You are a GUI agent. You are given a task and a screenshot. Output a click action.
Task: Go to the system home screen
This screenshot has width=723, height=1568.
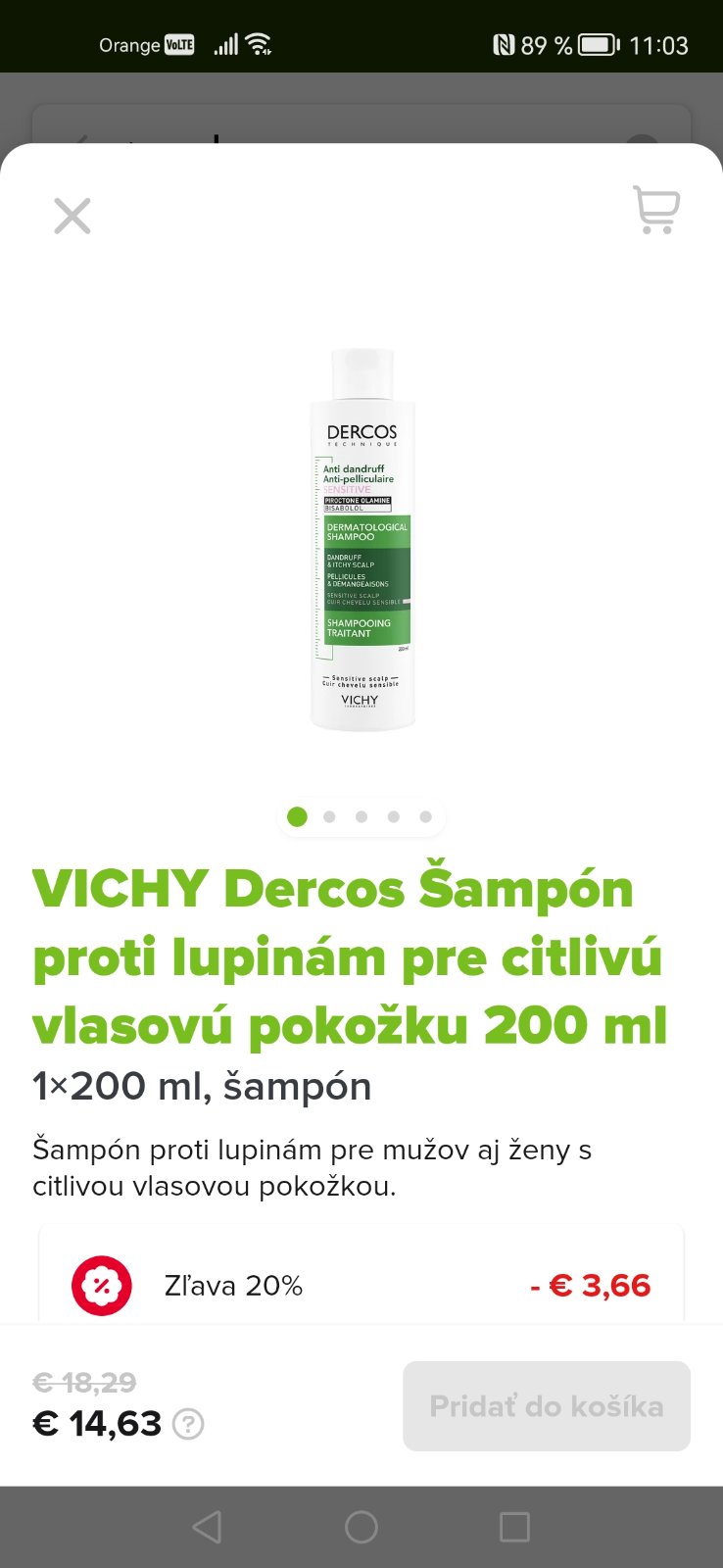361,1527
